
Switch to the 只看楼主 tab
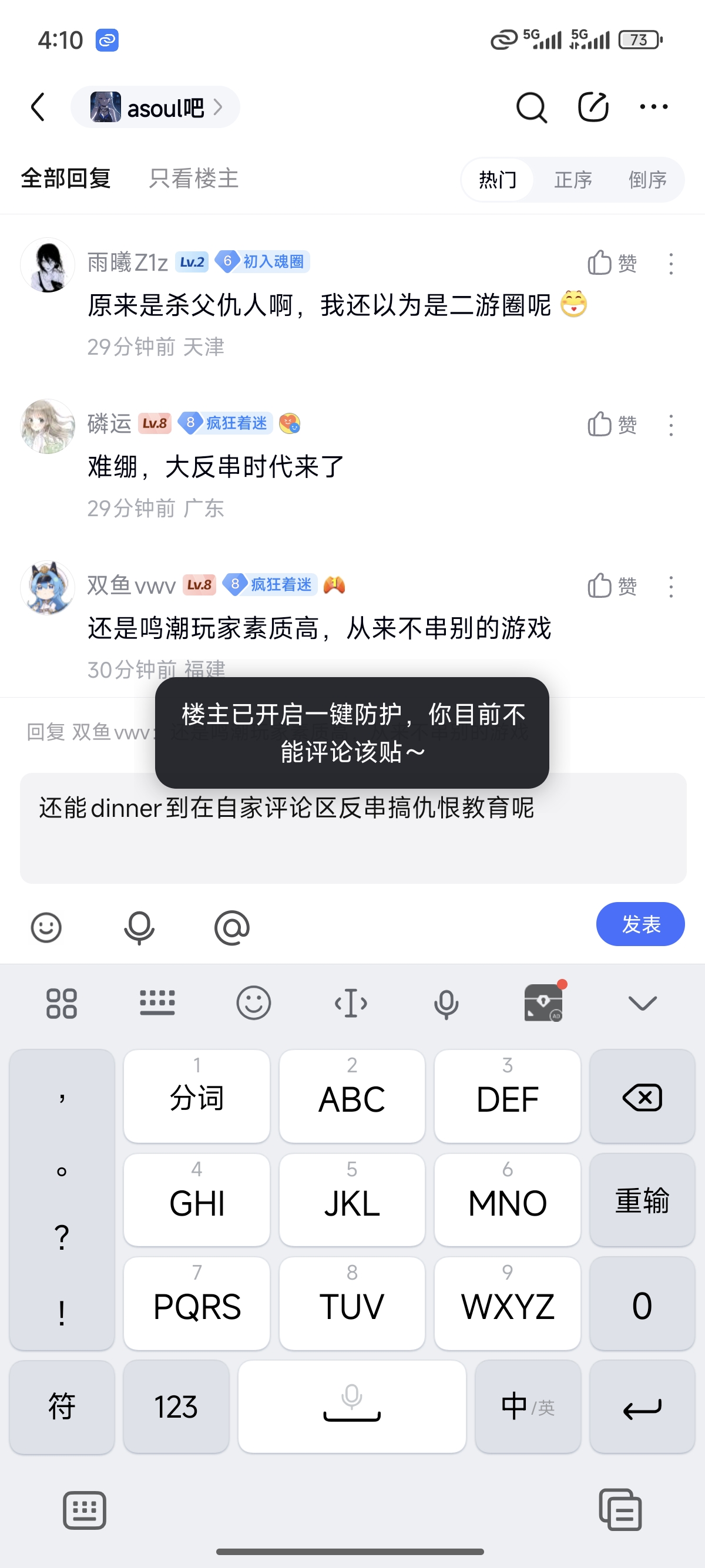tap(194, 179)
